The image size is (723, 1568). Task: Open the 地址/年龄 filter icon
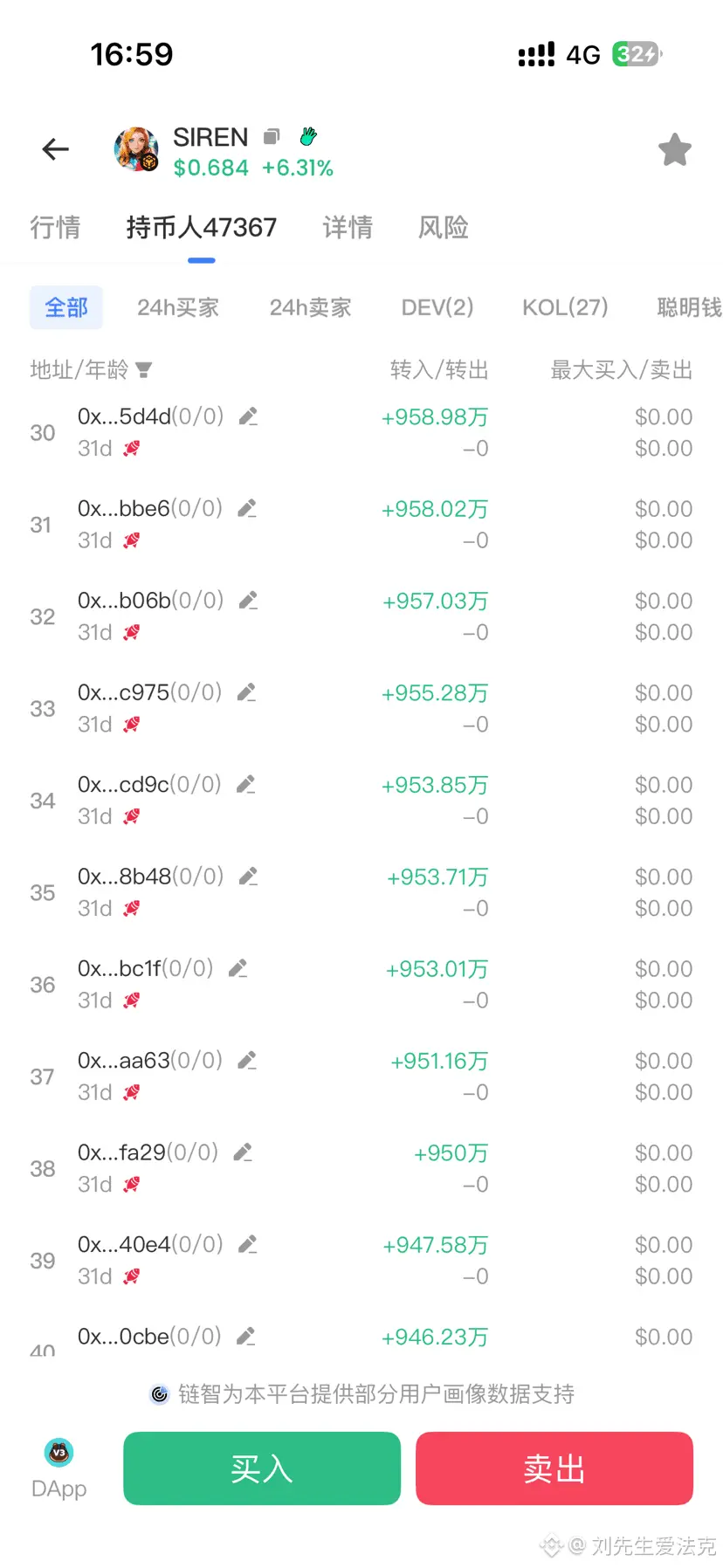(144, 370)
